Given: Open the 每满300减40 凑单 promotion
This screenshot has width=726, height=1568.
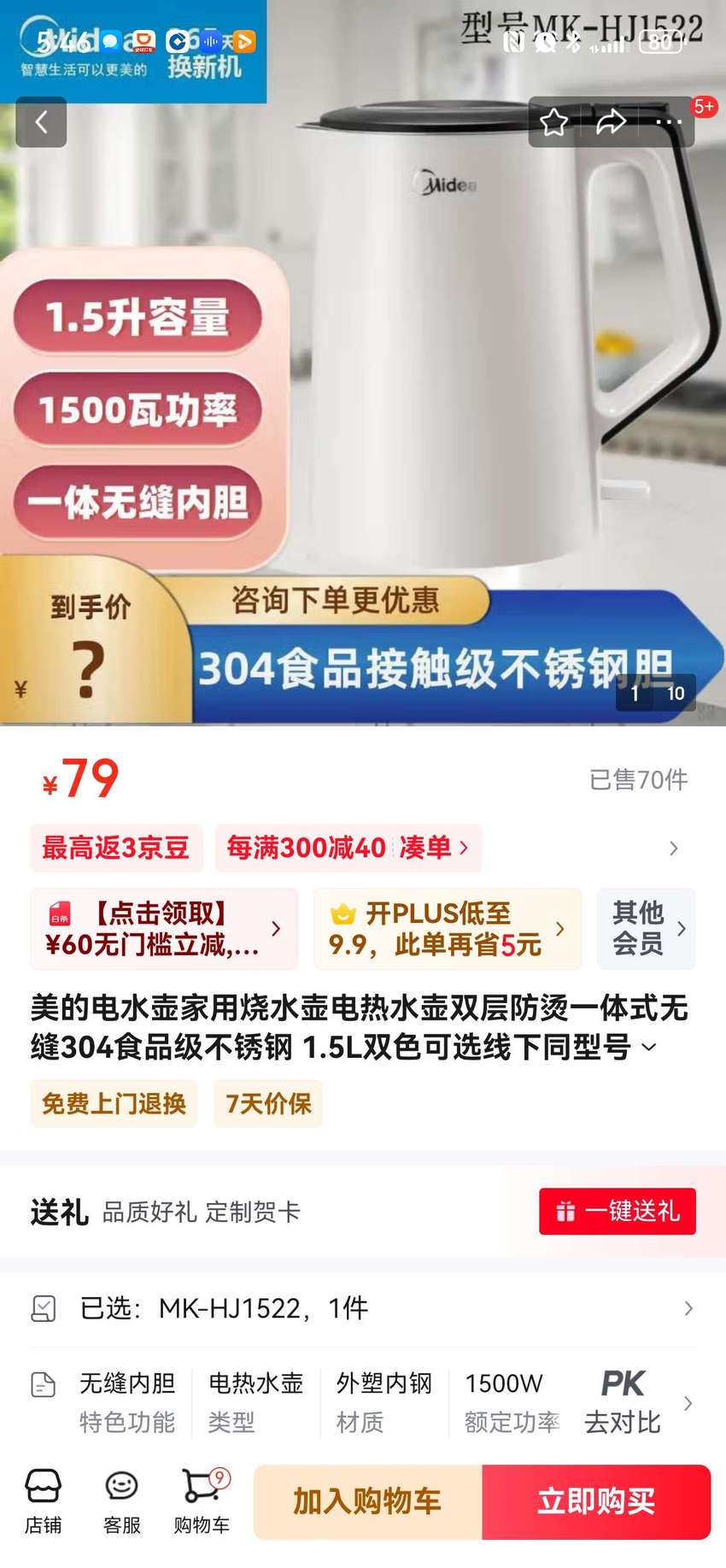Looking at the screenshot, I should click(x=348, y=848).
